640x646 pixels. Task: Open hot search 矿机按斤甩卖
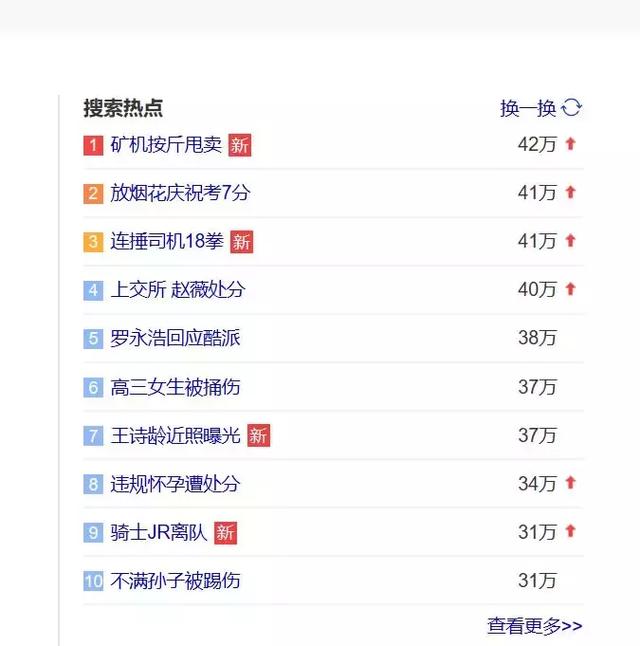point(166,145)
